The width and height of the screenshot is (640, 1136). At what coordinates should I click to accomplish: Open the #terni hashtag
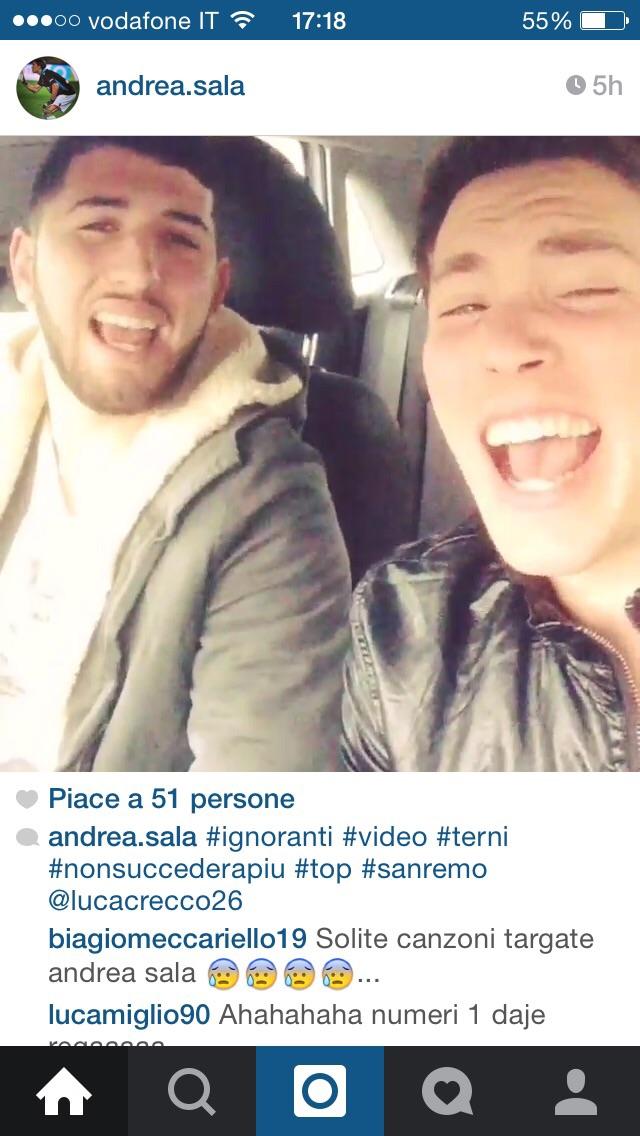click(x=473, y=838)
